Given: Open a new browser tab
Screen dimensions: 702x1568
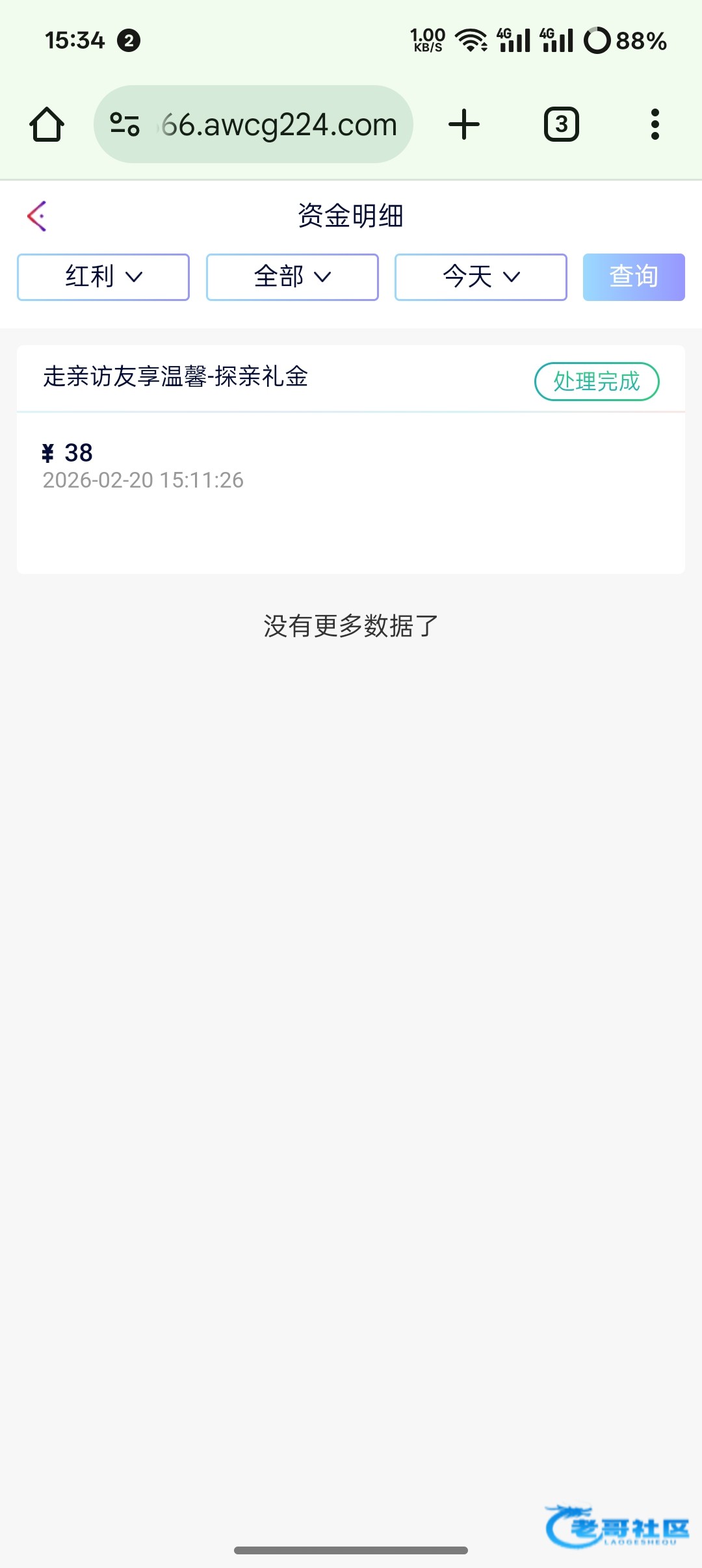Looking at the screenshot, I should tap(464, 124).
